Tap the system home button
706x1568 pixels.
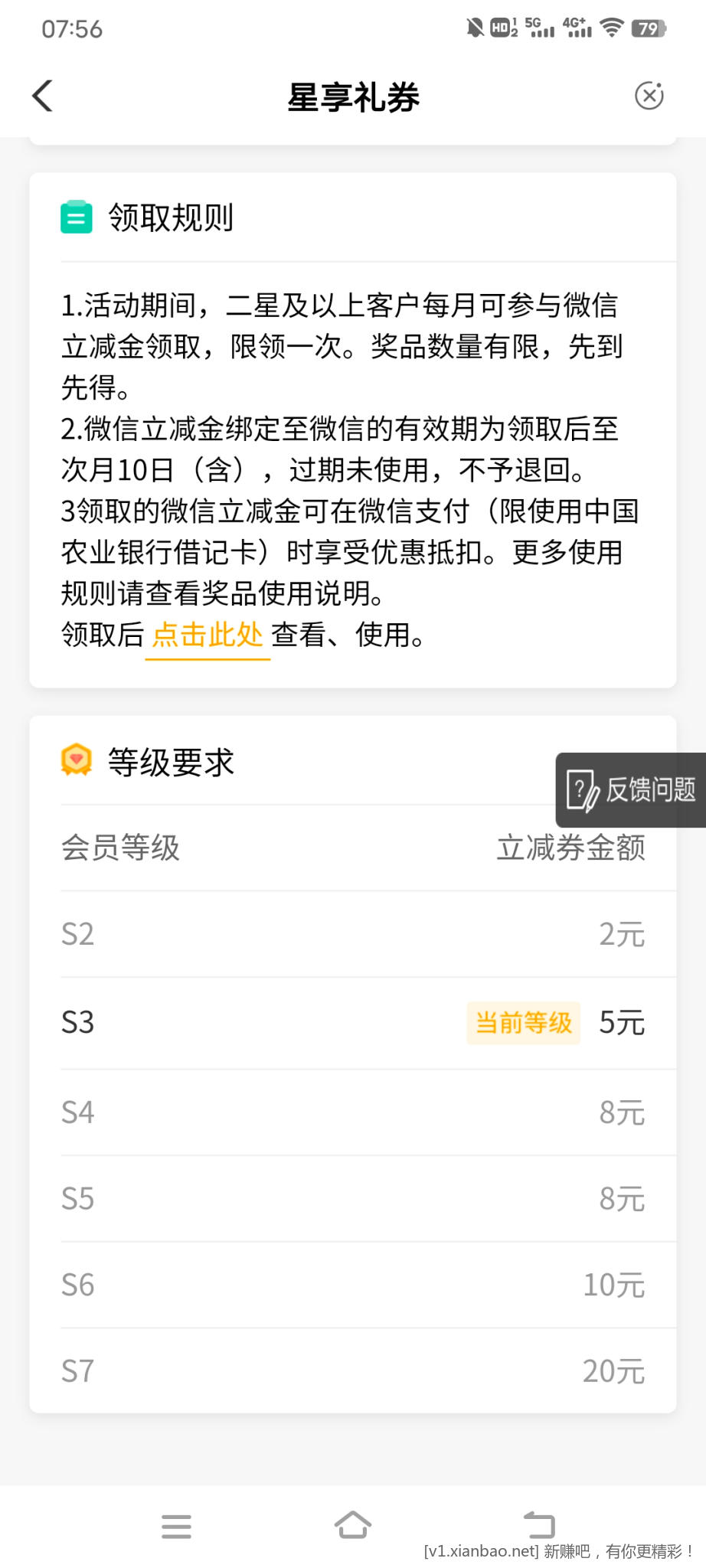(353, 1525)
